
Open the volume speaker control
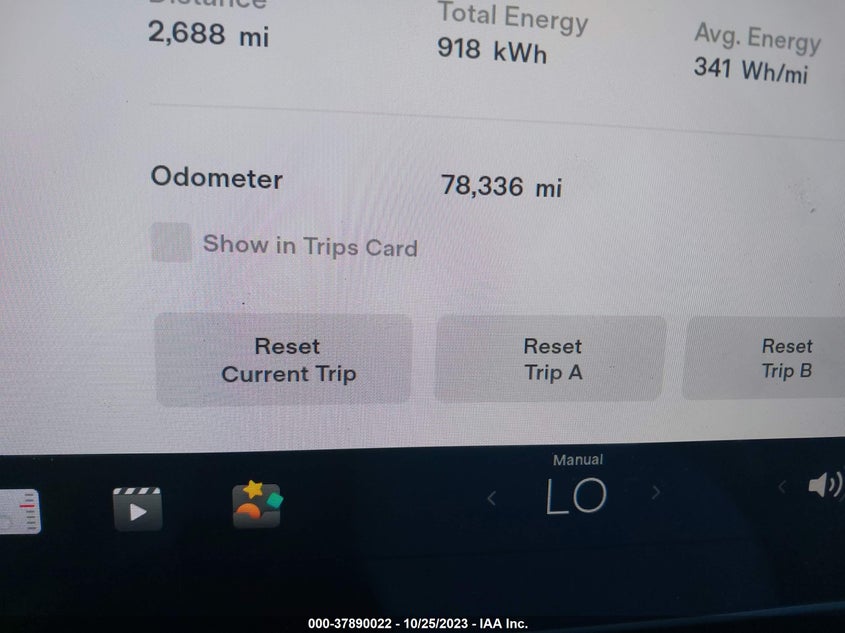(825, 485)
